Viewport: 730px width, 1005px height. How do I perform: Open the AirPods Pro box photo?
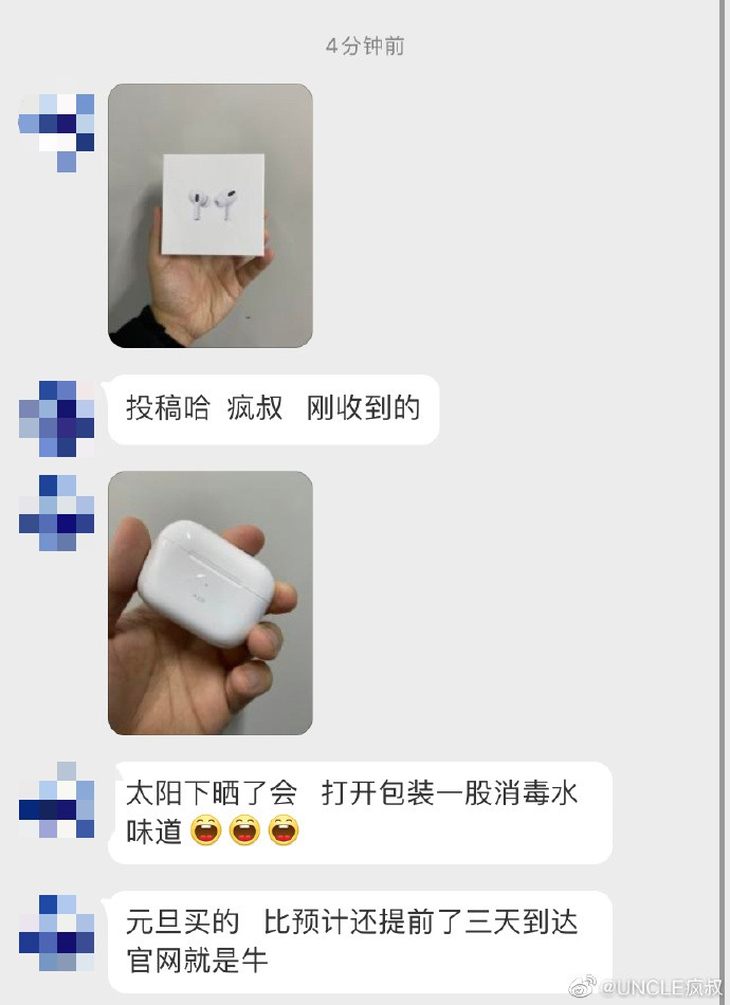click(210, 216)
